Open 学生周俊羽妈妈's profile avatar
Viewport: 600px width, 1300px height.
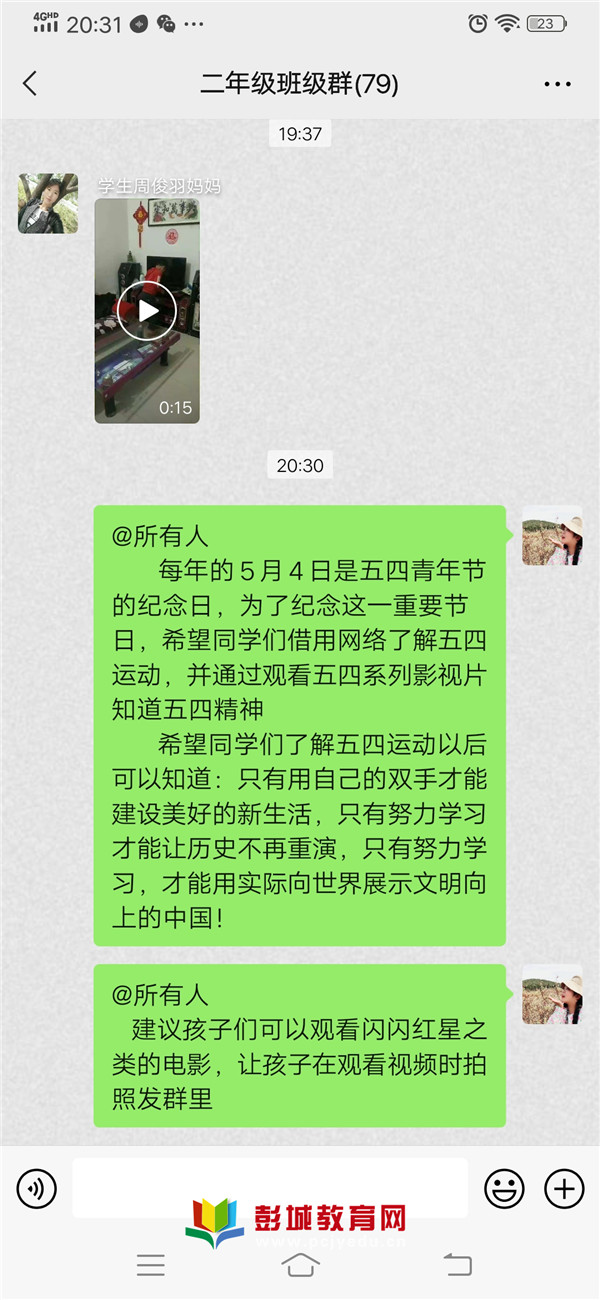48,203
